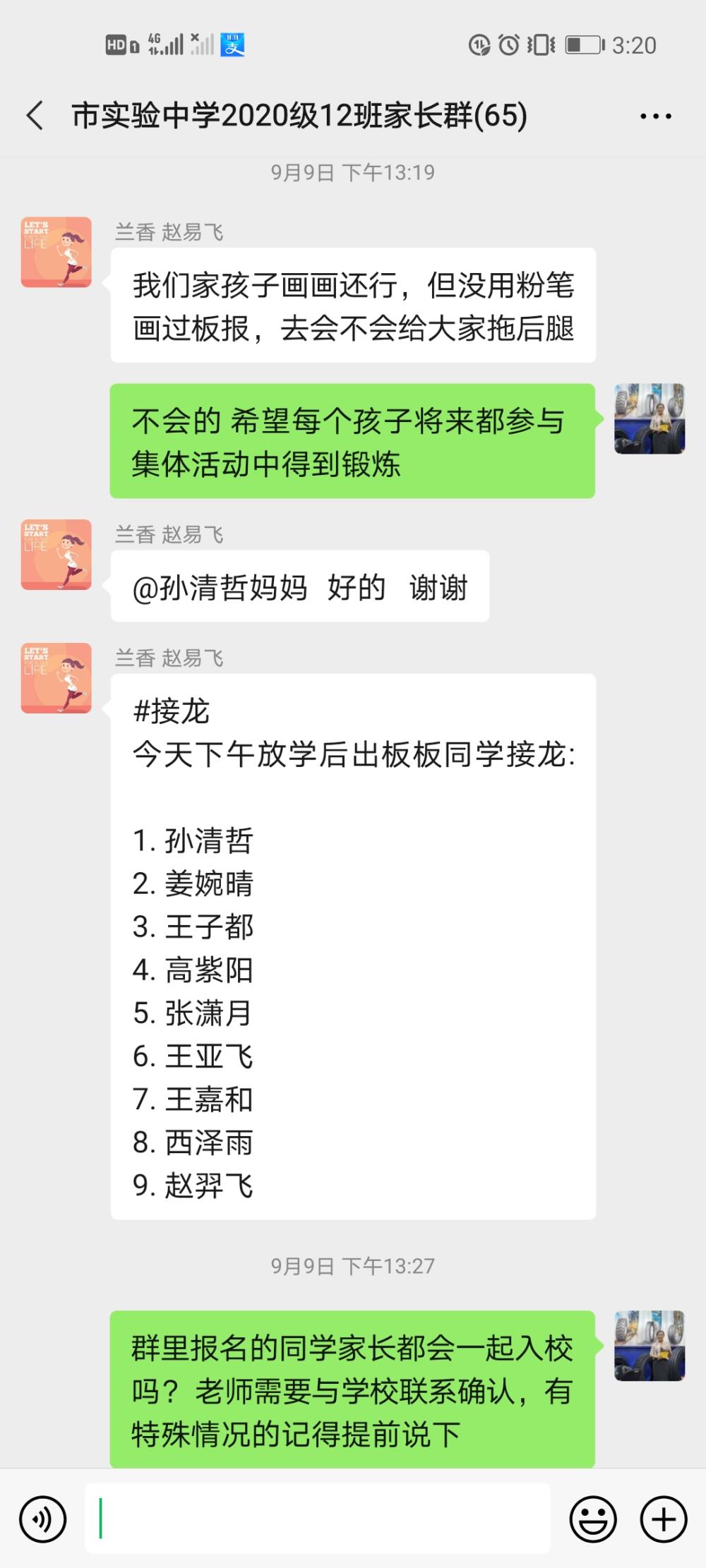Open the #接龙 sign-up list message

(x=353, y=946)
